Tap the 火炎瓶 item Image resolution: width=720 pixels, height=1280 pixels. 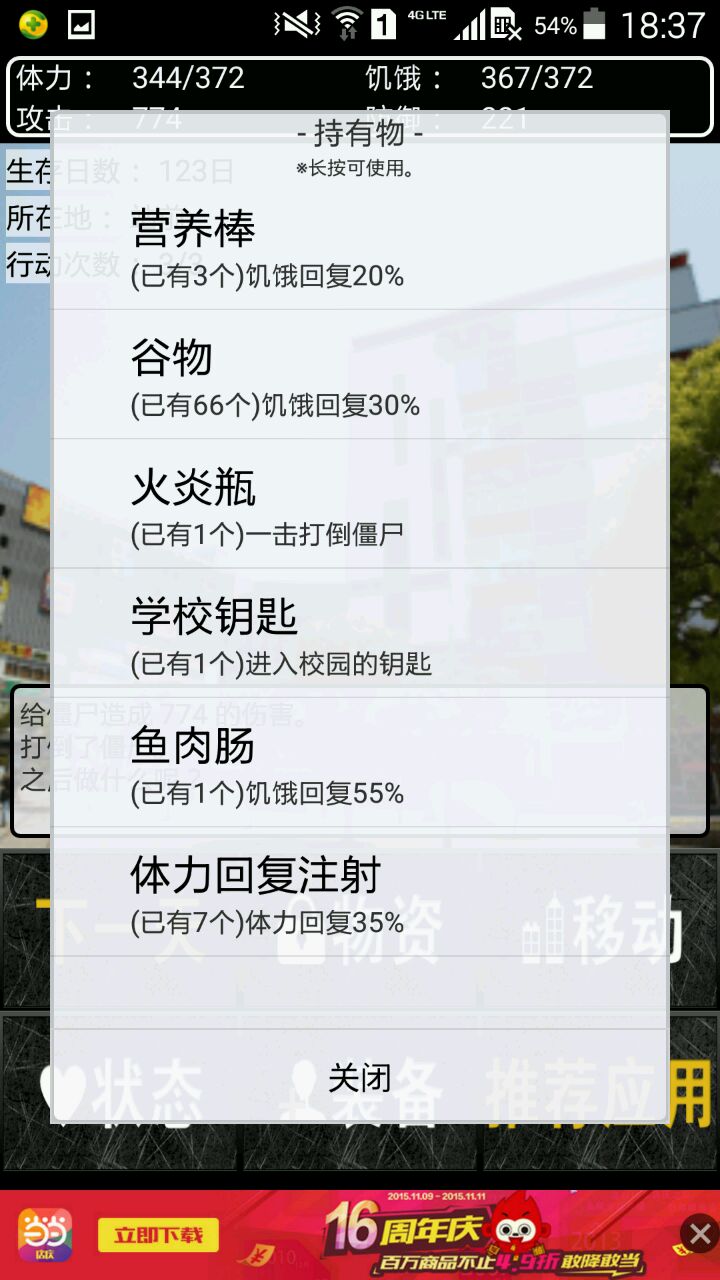(360, 505)
